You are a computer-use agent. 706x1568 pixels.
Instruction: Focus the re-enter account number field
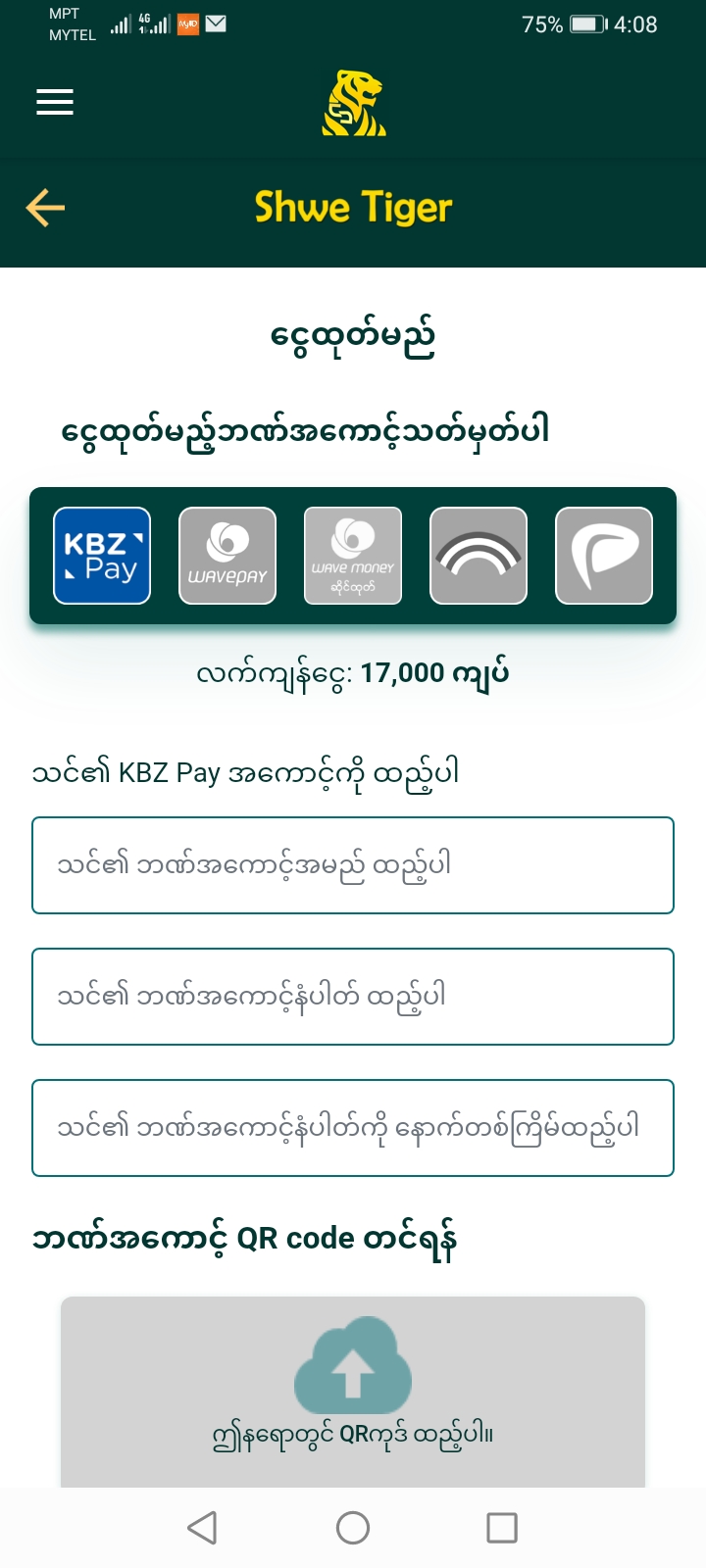coord(353,1128)
